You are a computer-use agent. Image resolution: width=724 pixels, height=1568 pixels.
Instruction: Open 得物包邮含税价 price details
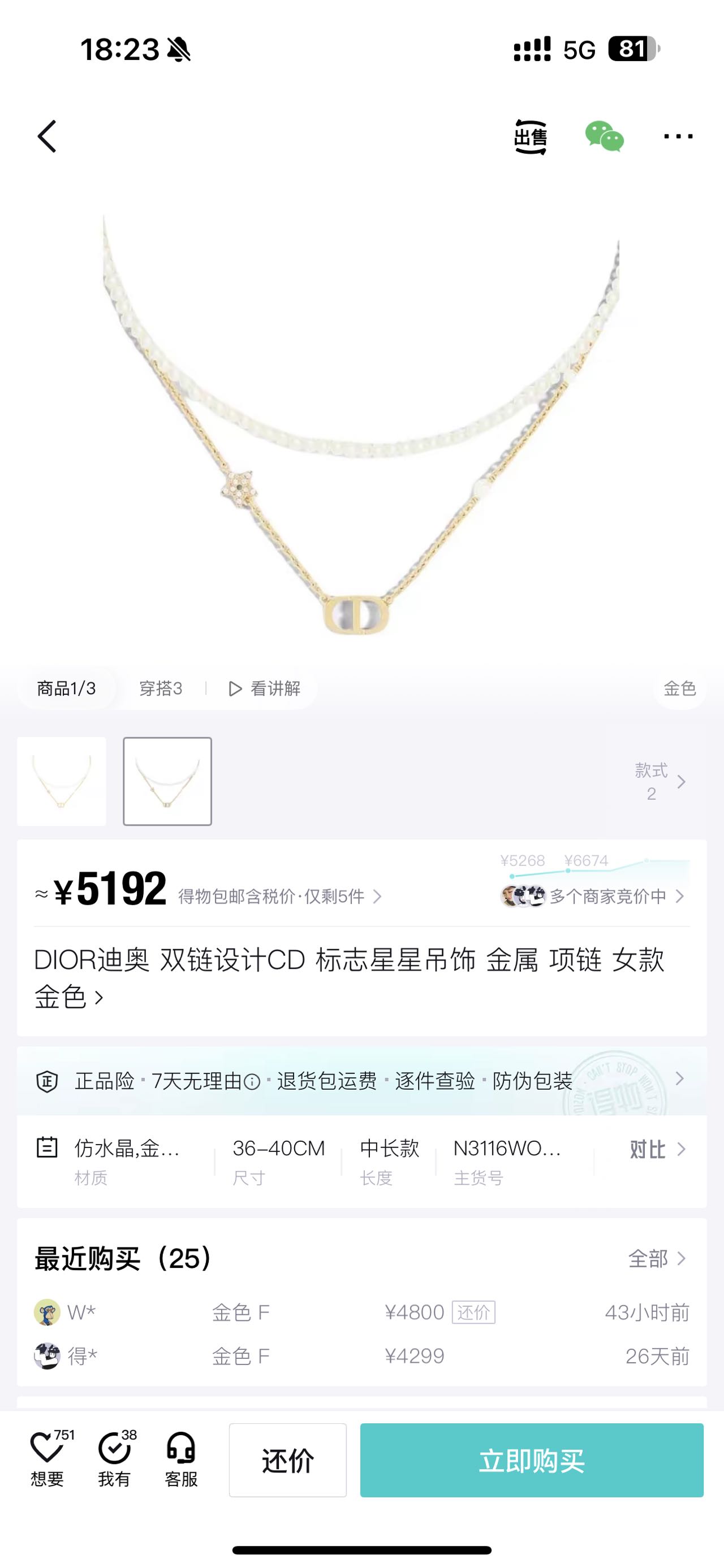pyautogui.click(x=280, y=896)
